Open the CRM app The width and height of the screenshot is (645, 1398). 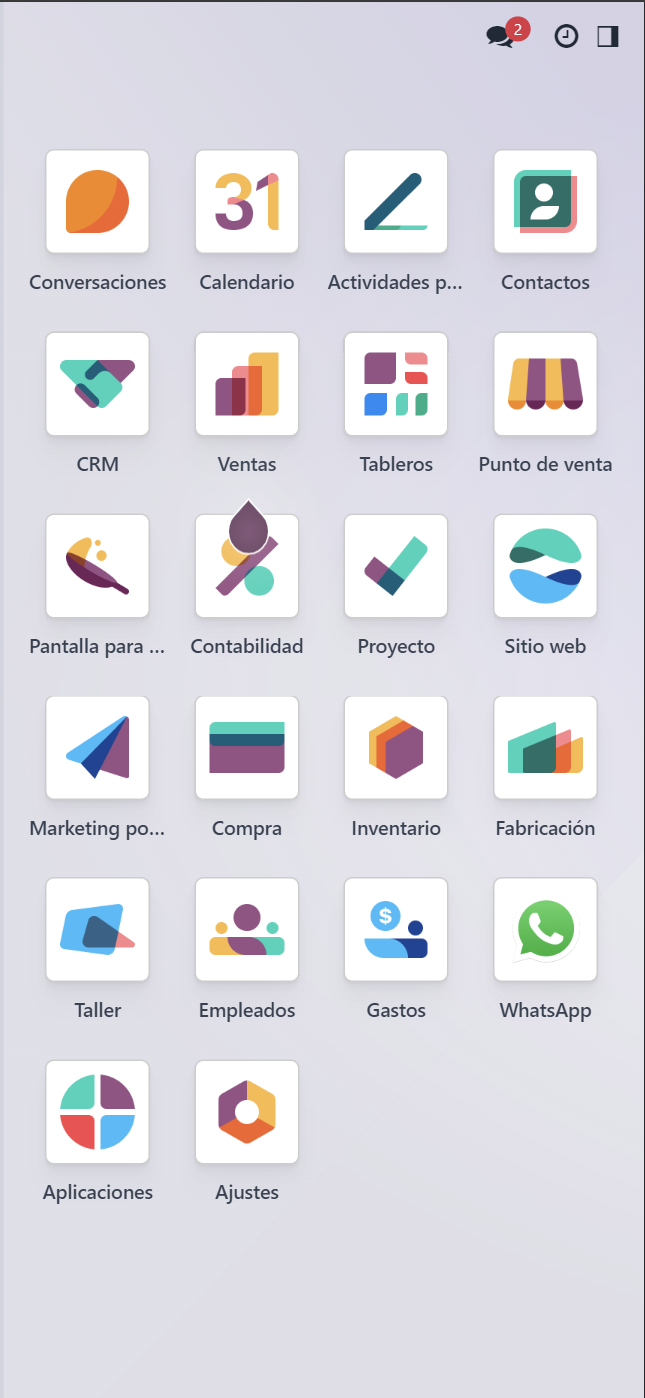coord(97,384)
